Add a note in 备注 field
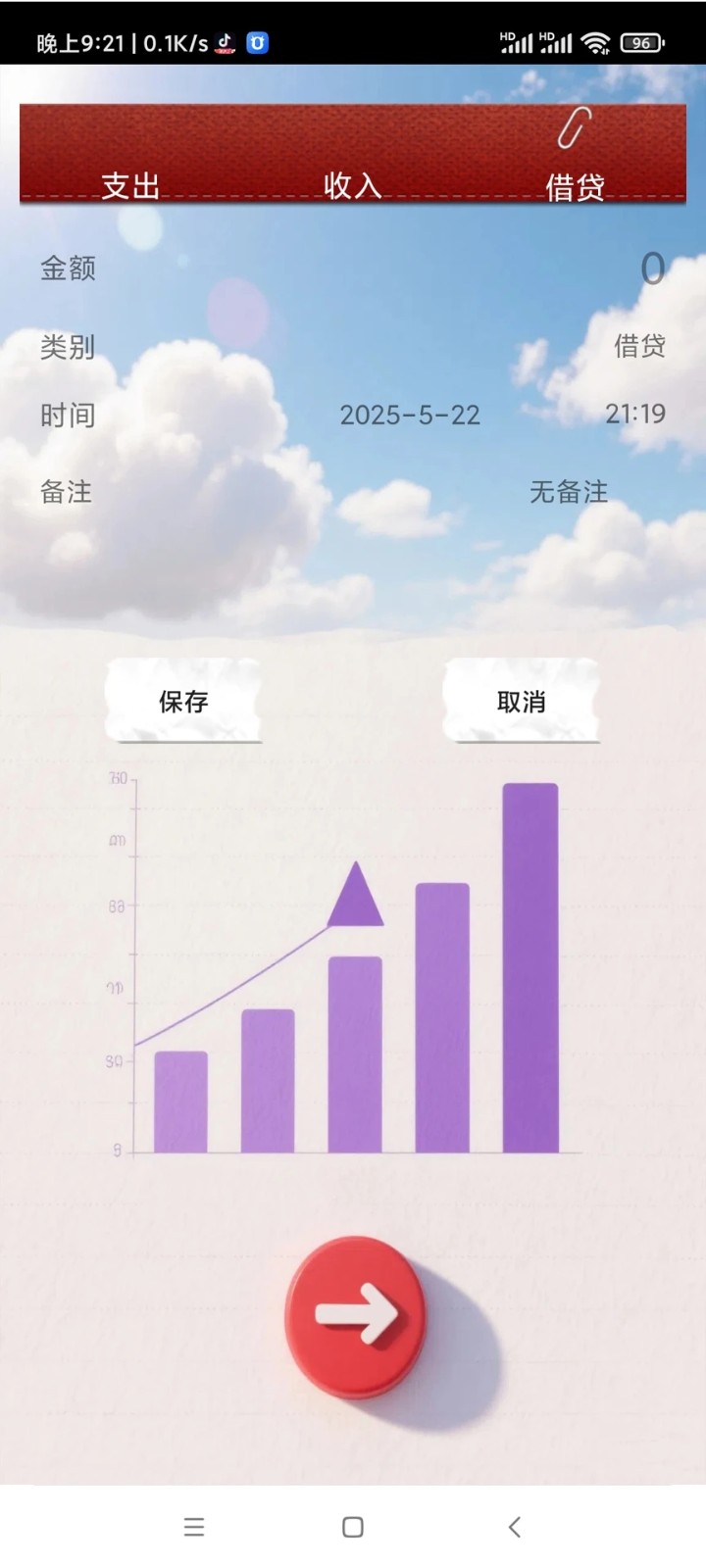The width and height of the screenshot is (706, 1568). point(569,492)
